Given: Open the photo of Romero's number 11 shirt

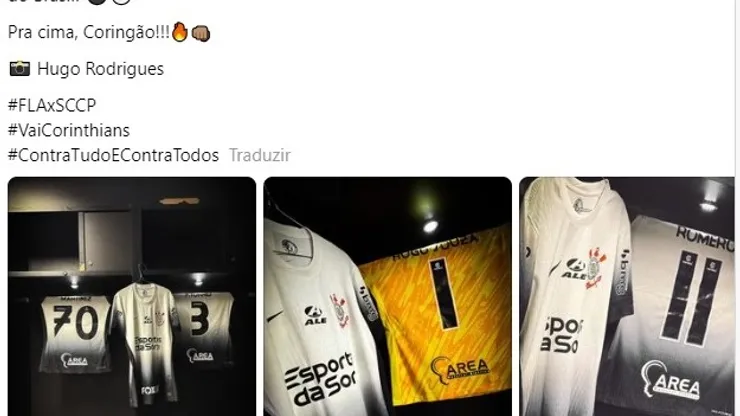Looking at the screenshot, I should (626, 297).
